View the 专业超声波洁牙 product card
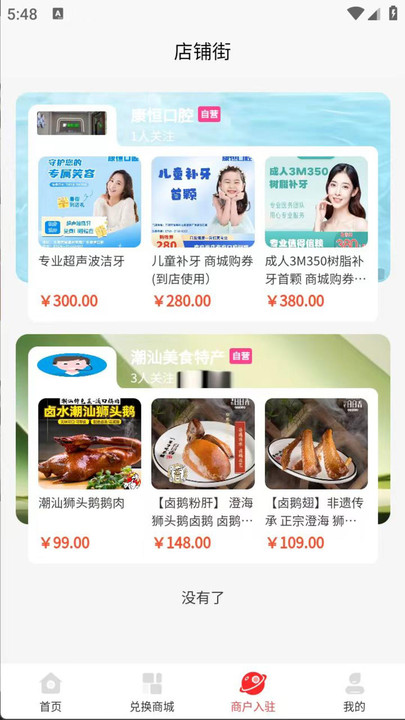 coord(90,233)
